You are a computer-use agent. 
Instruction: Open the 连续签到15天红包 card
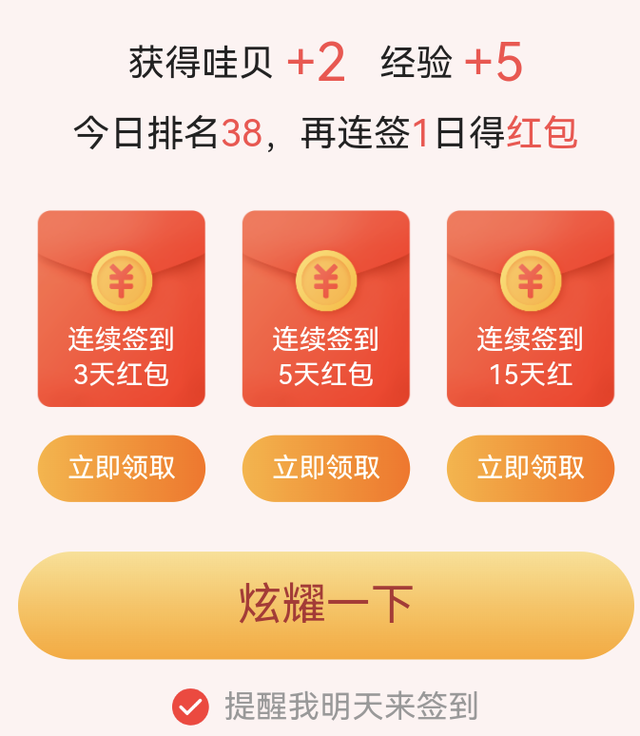[x=530, y=309]
